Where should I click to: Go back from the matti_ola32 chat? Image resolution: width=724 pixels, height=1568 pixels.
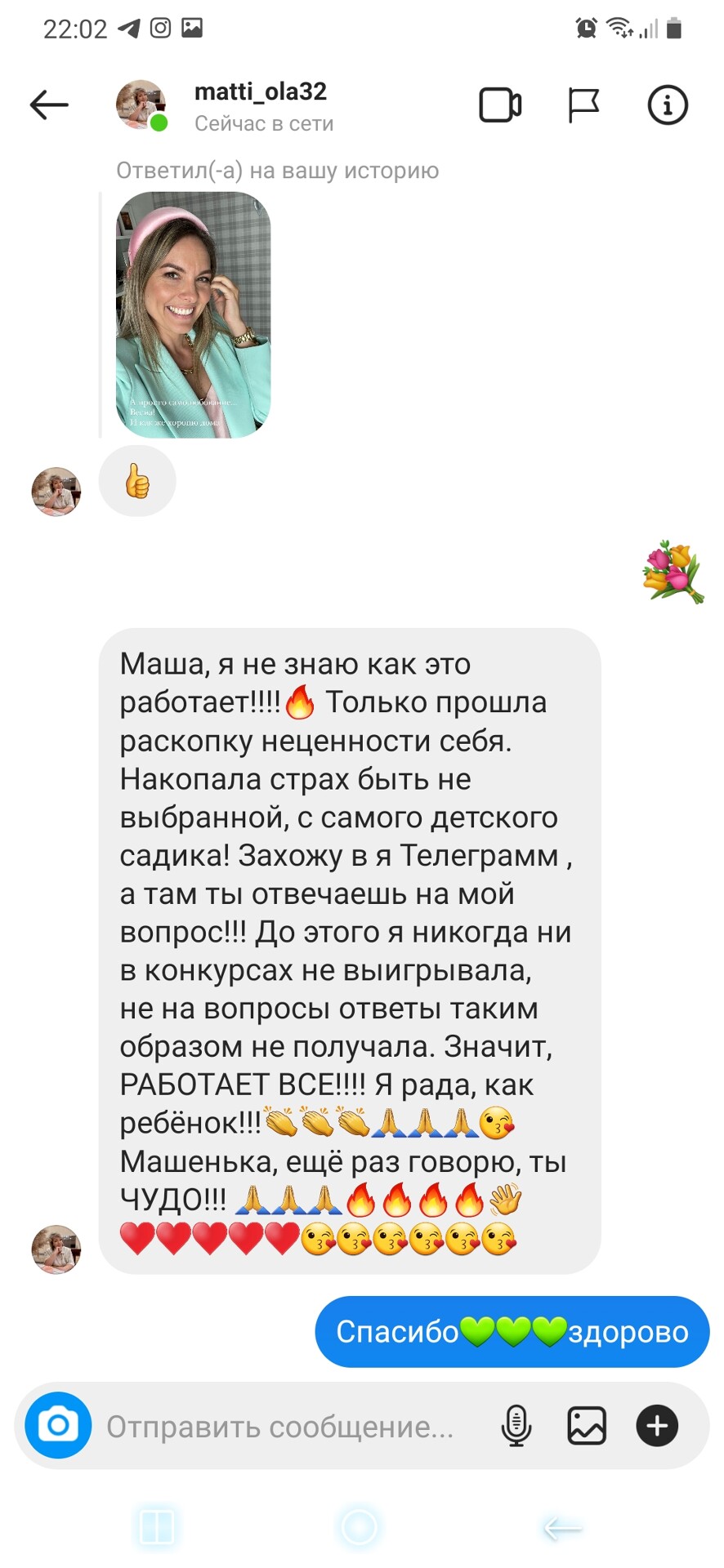click(49, 105)
